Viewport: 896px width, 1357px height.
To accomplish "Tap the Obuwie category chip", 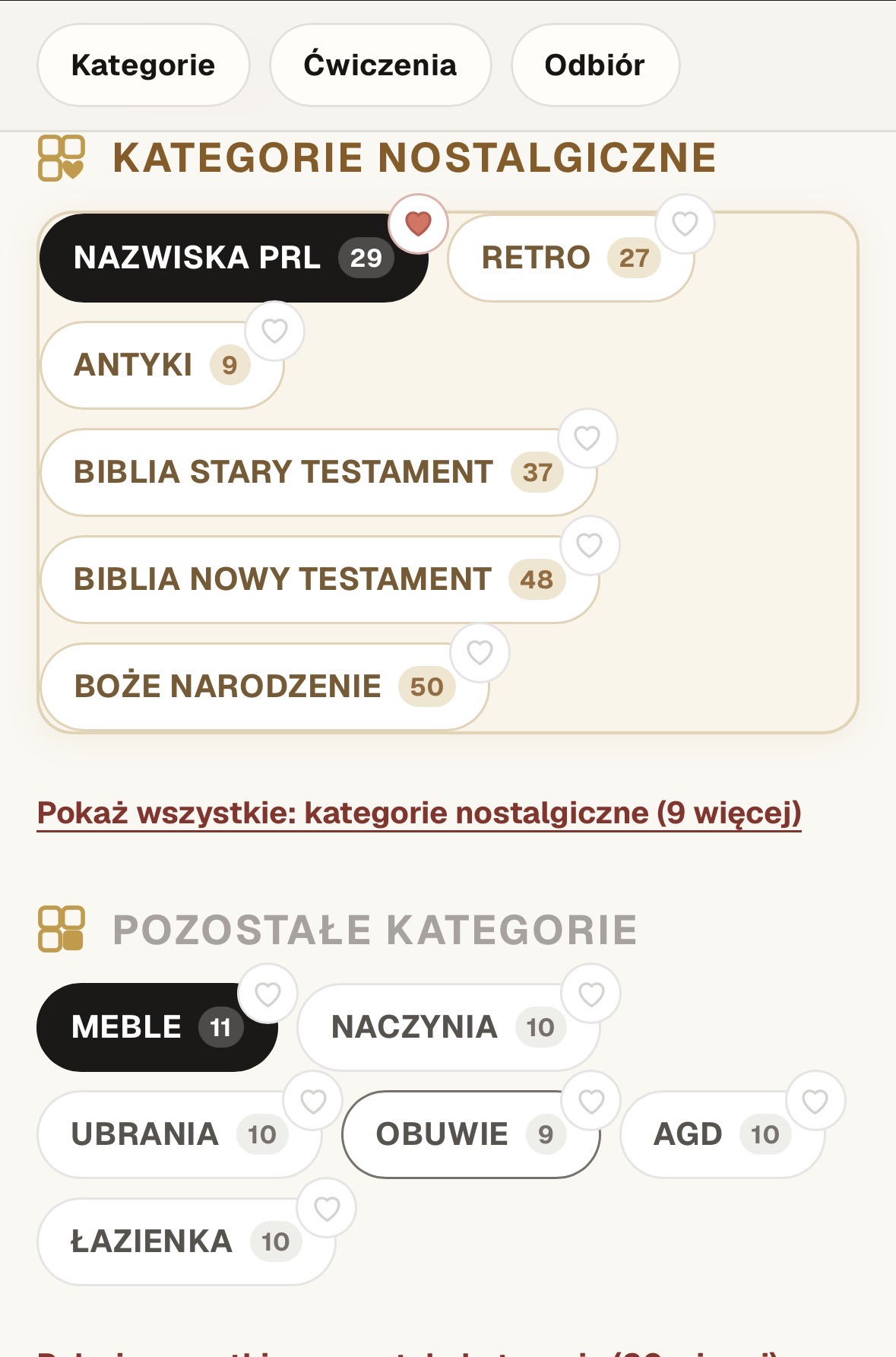I will 471,1134.
